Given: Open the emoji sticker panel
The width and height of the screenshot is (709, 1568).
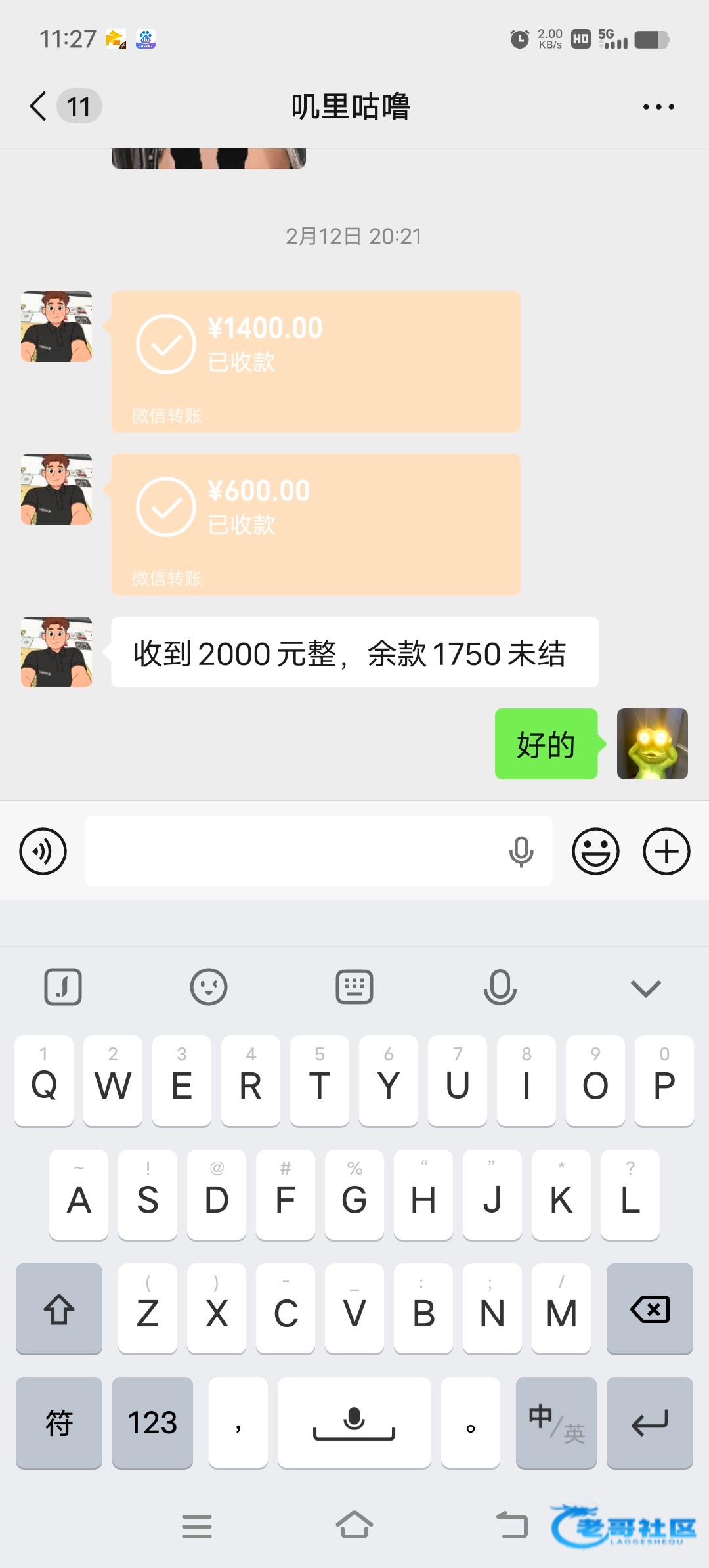Looking at the screenshot, I should 595,852.
